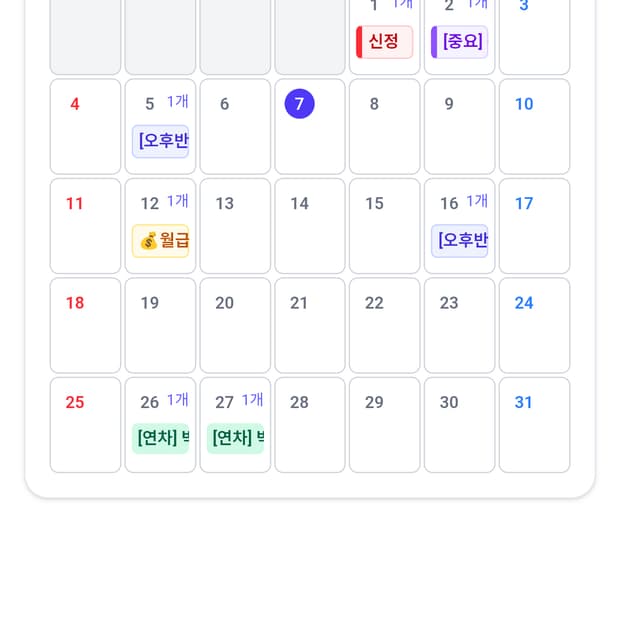The height and width of the screenshot is (620, 620).
Task: Tap the date cell for the 31st
Action: point(534,424)
